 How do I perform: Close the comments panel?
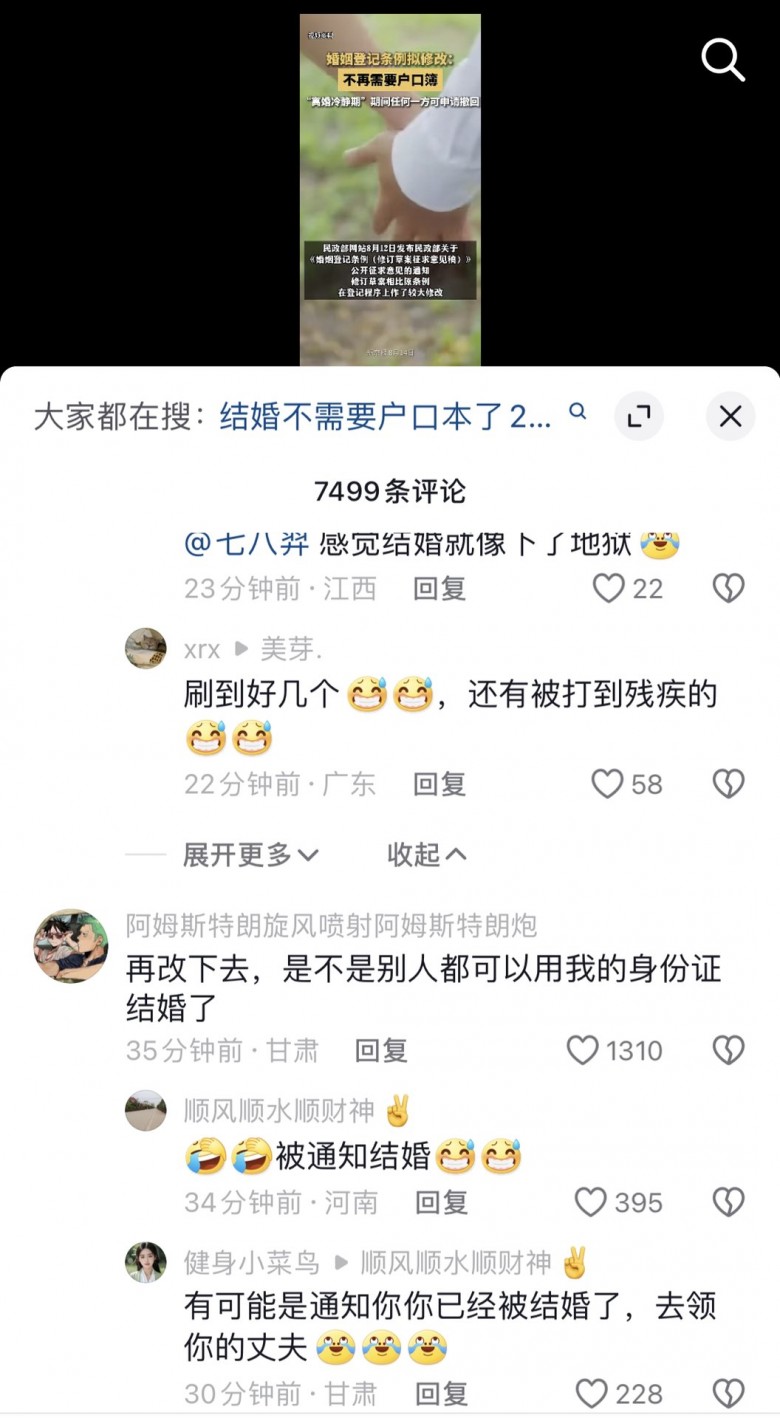pos(731,416)
